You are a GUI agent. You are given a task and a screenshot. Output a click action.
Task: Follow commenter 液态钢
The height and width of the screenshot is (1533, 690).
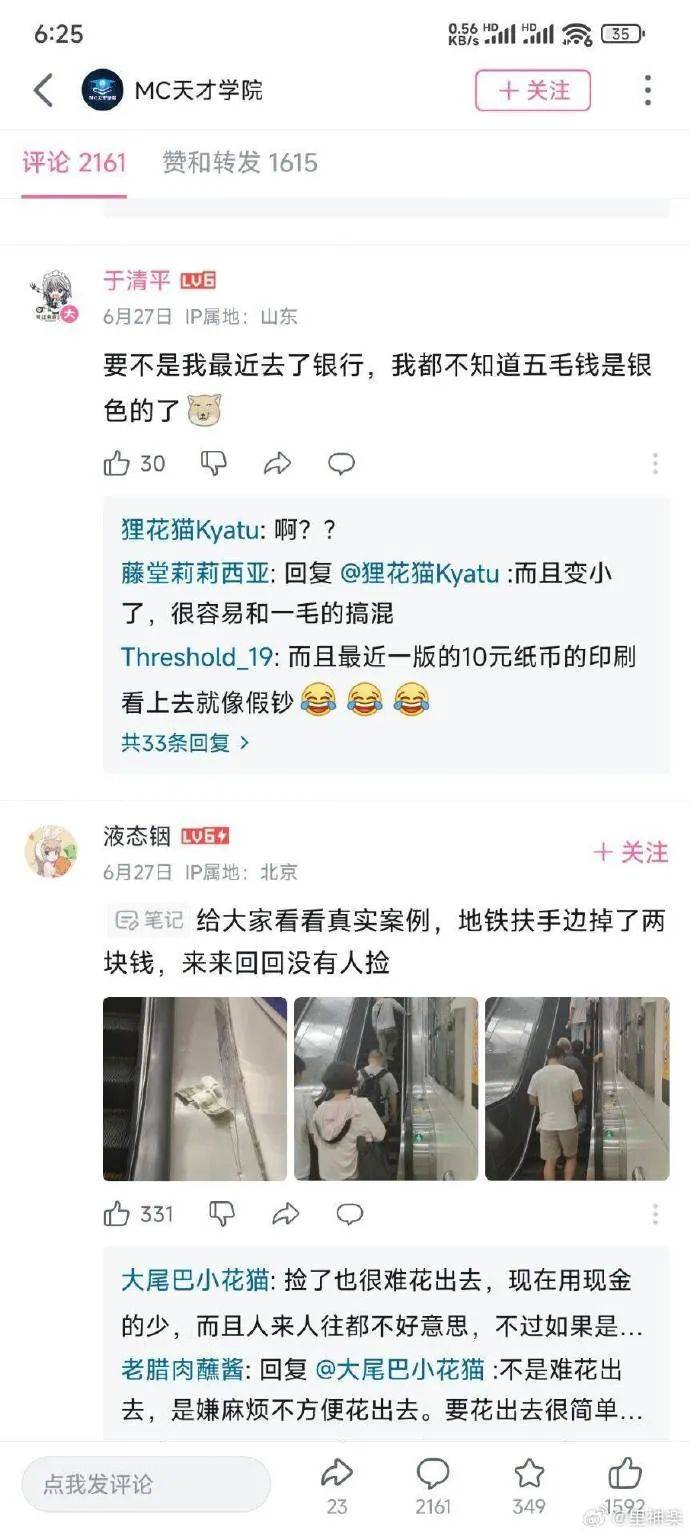[x=631, y=853]
